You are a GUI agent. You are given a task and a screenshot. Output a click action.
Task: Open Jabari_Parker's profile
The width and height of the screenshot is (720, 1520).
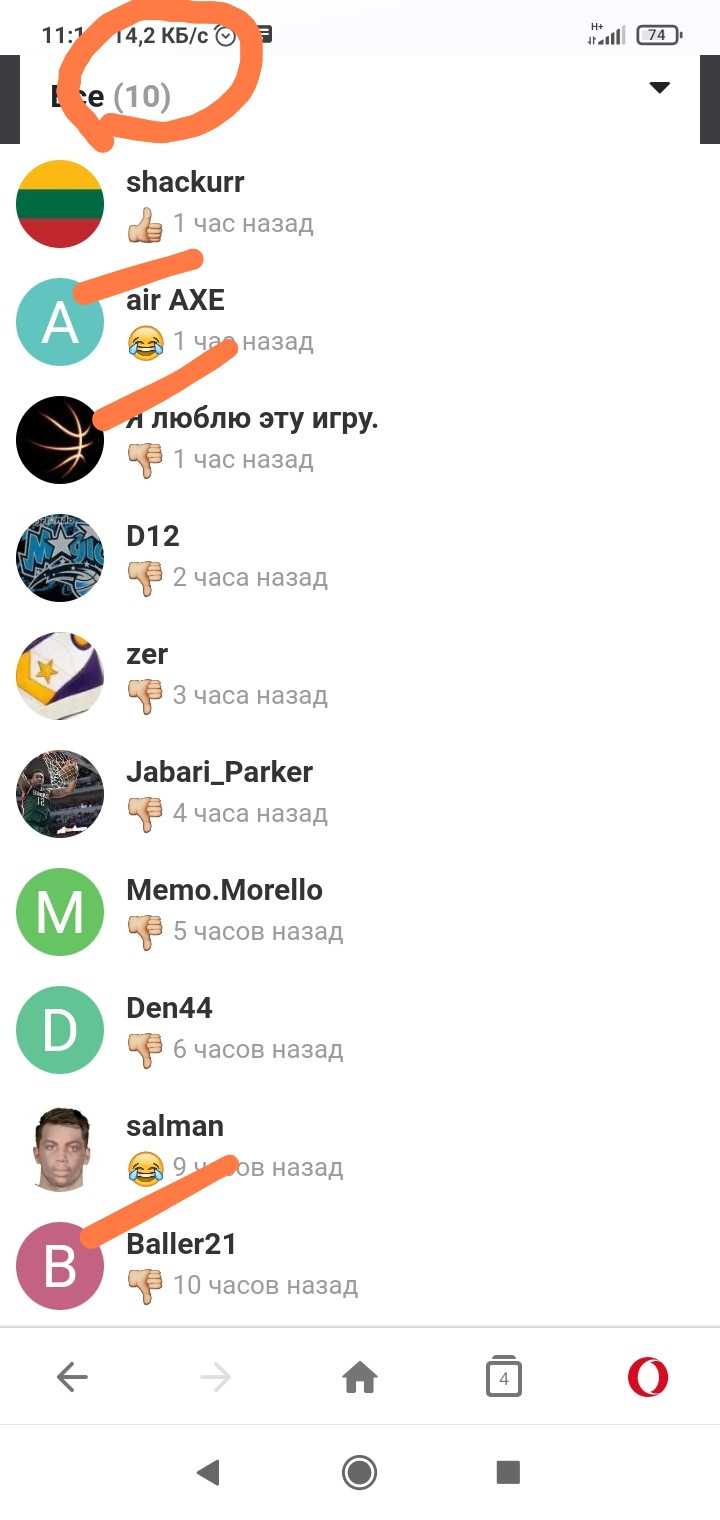tap(360, 794)
